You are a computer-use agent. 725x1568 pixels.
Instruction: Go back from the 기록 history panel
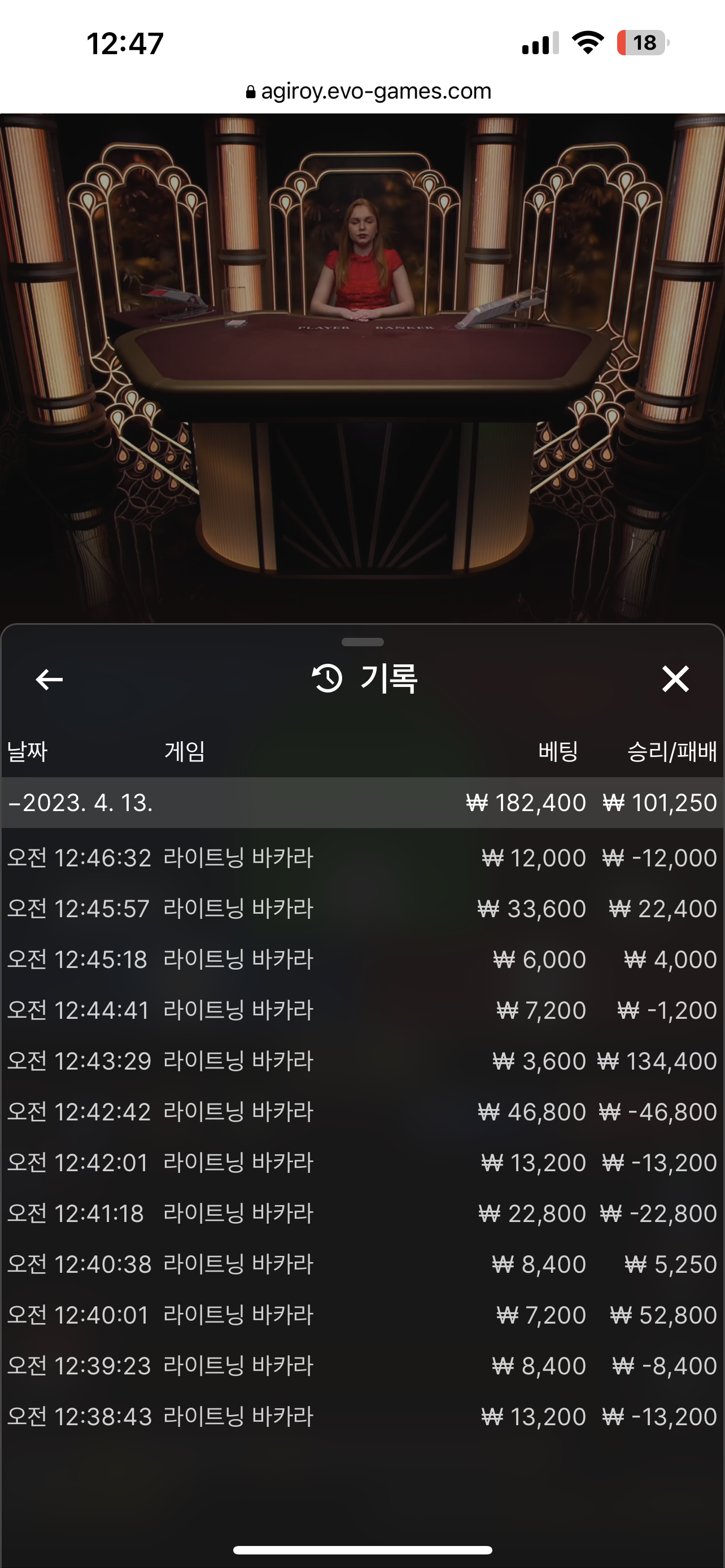tap(49, 680)
